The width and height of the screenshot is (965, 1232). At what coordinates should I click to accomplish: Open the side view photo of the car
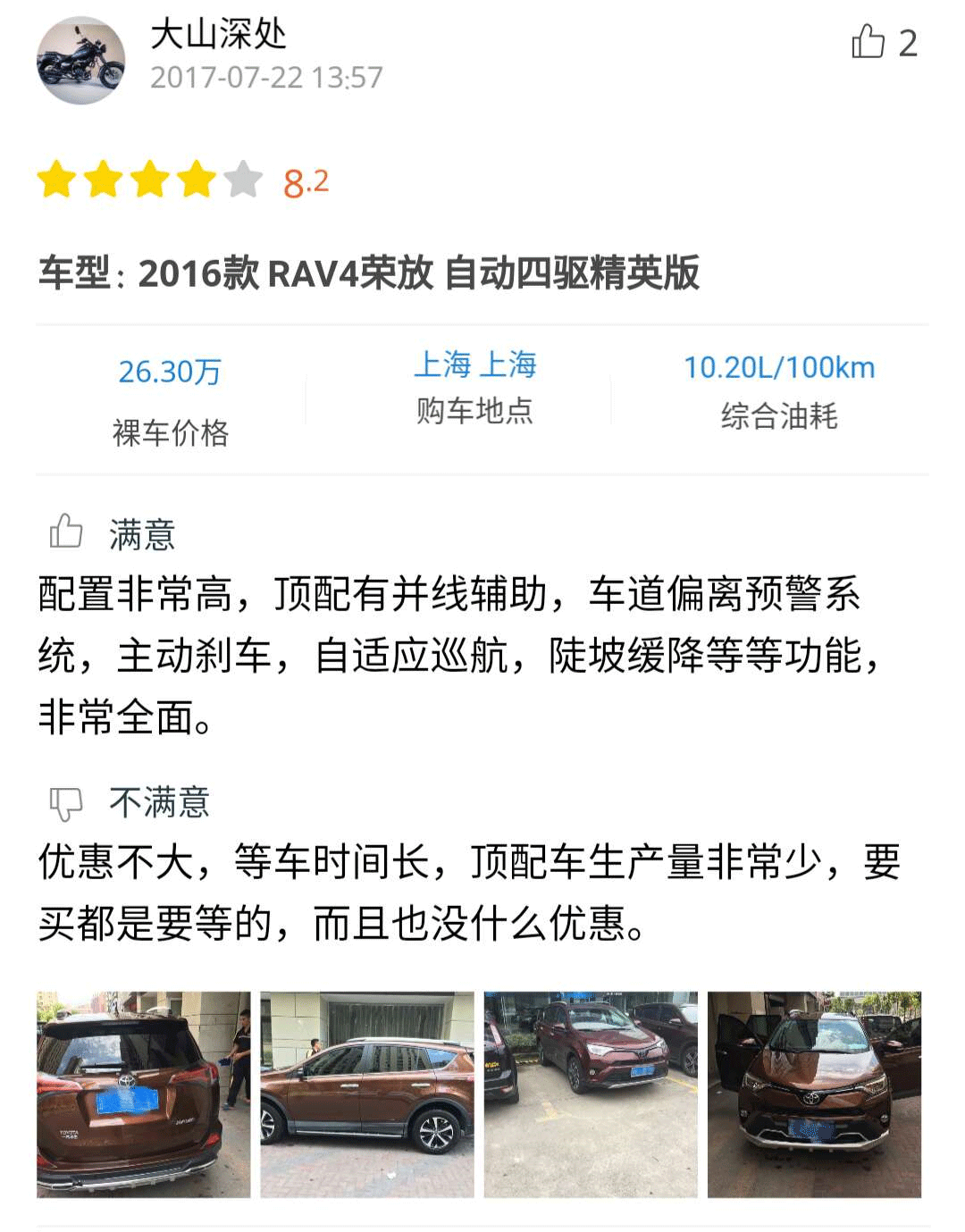366,1094
